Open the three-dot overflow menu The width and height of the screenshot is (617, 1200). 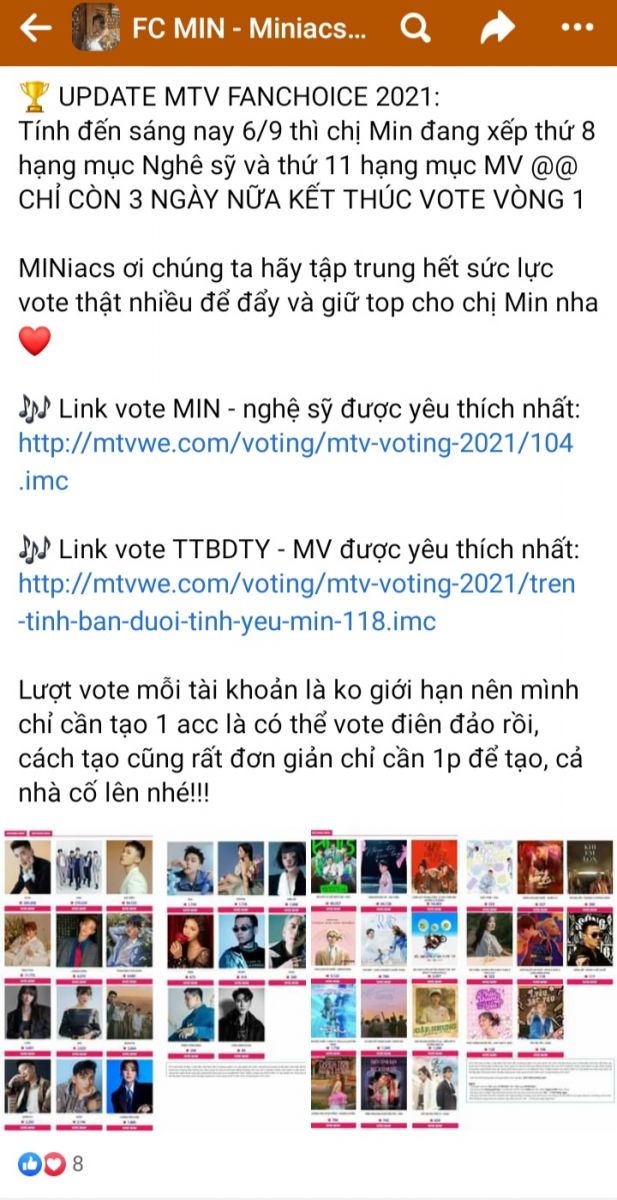pyautogui.click(x=577, y=28)
